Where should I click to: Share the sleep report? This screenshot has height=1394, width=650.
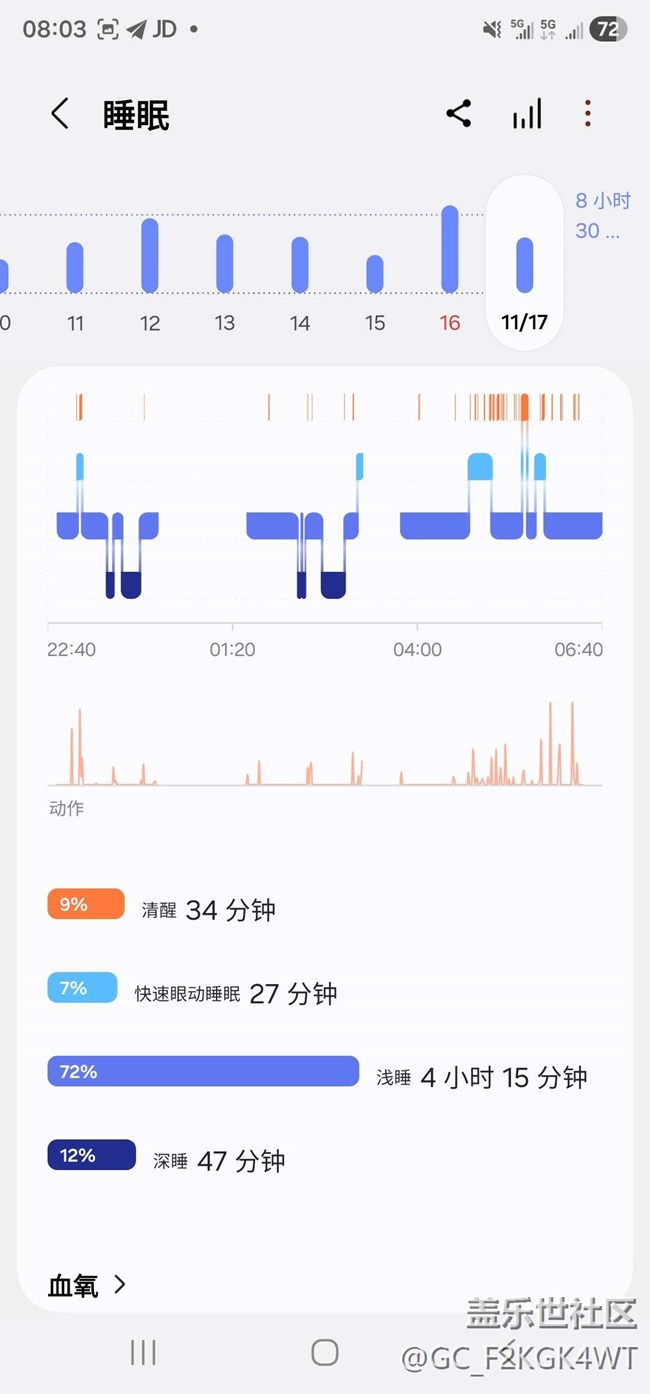pos(459,114)
